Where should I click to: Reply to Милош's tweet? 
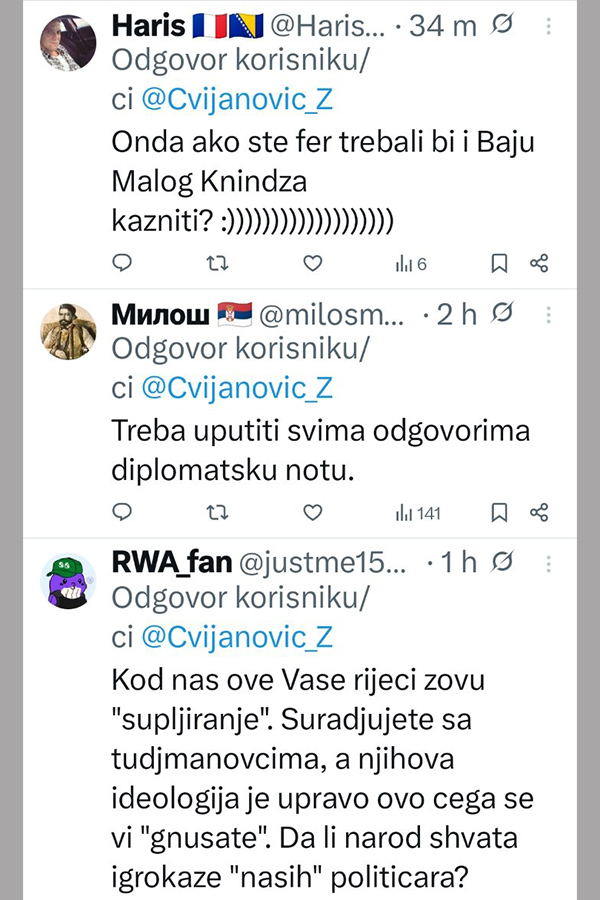122,512
